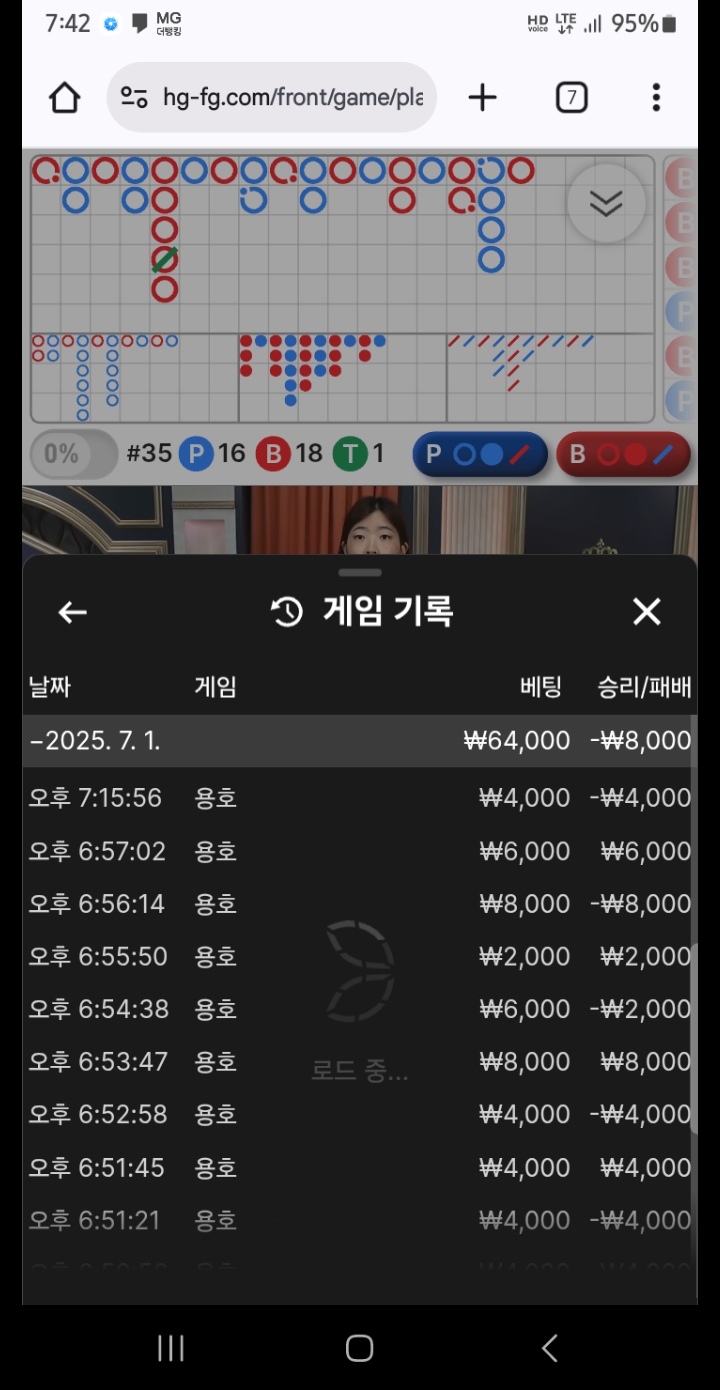Select the blue P prediction button
The width and height of the screenshot is (720, 1390).
(x=480, y=454)
